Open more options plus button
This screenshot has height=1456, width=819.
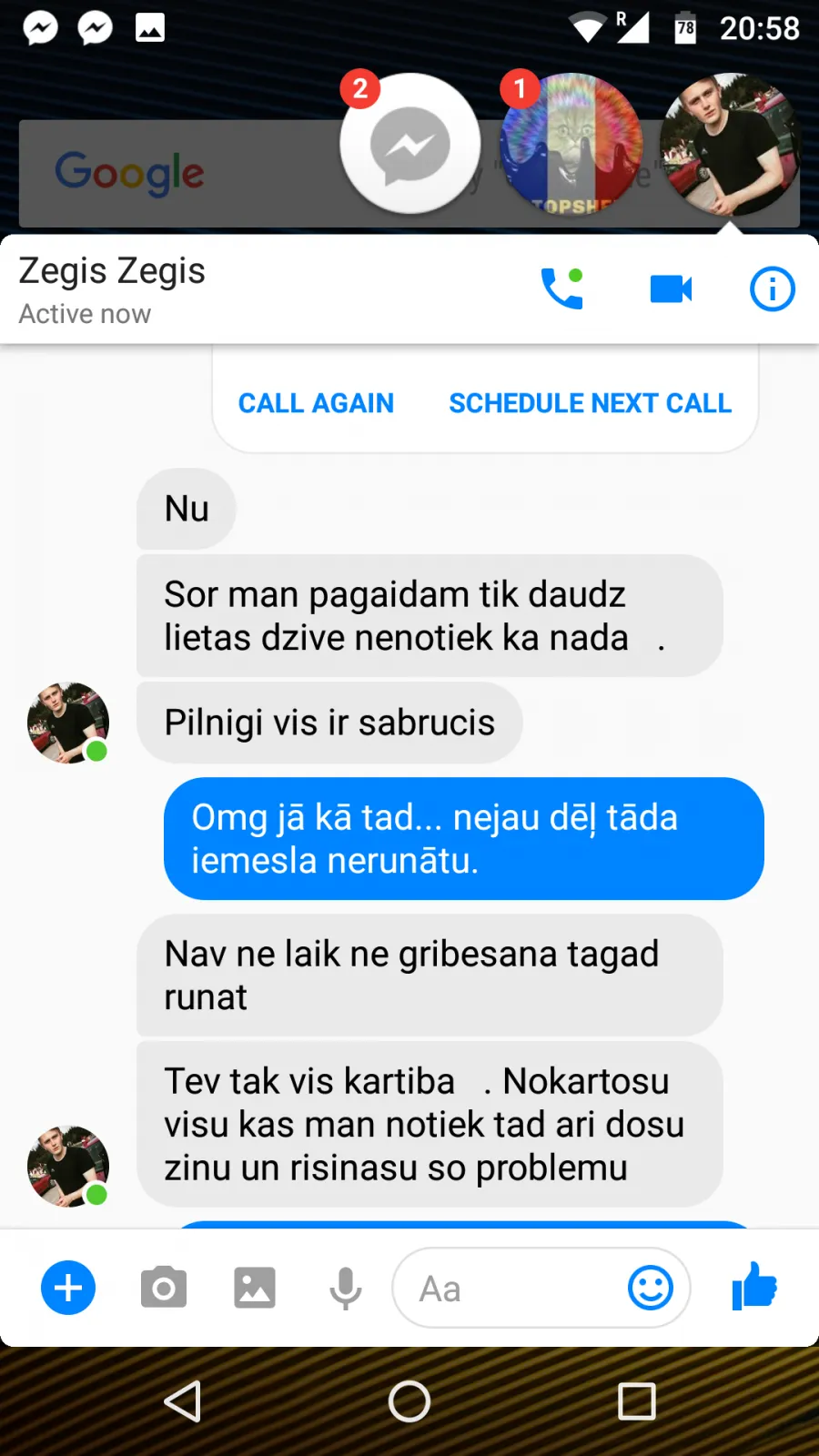point(68,1288)
